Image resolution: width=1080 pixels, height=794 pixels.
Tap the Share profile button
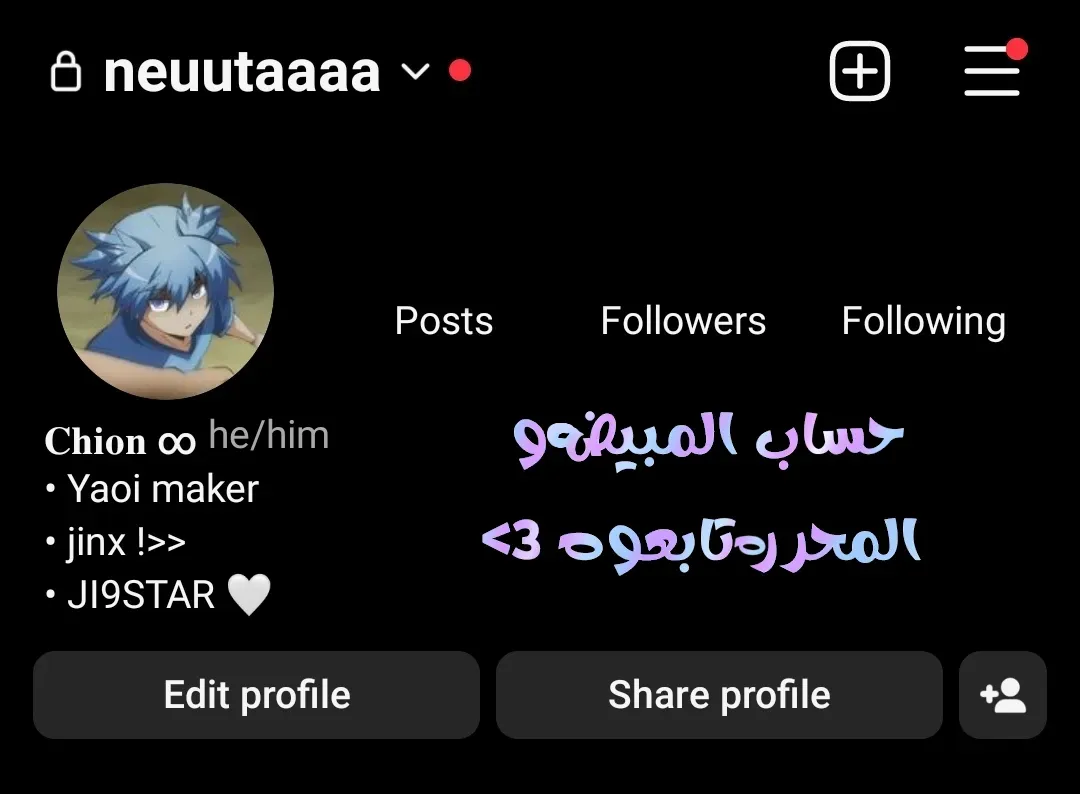coord(719,695)
